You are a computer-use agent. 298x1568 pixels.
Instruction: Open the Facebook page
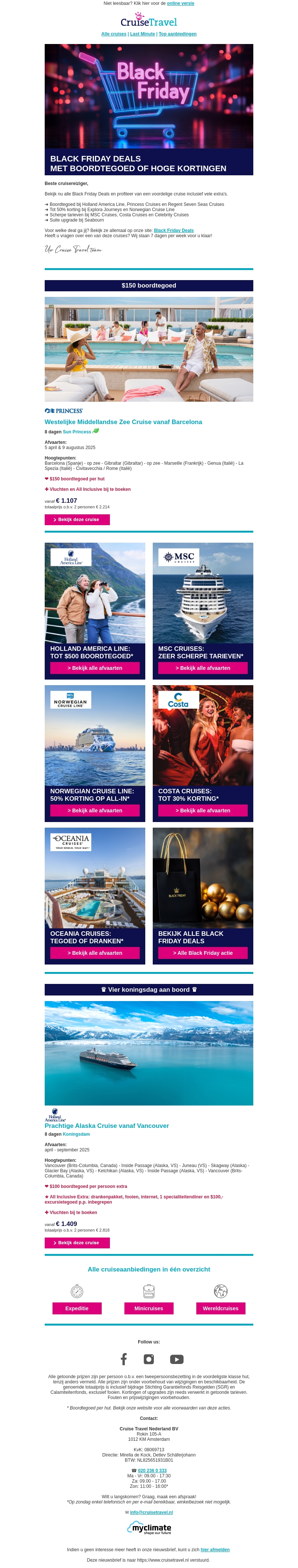123,1359
